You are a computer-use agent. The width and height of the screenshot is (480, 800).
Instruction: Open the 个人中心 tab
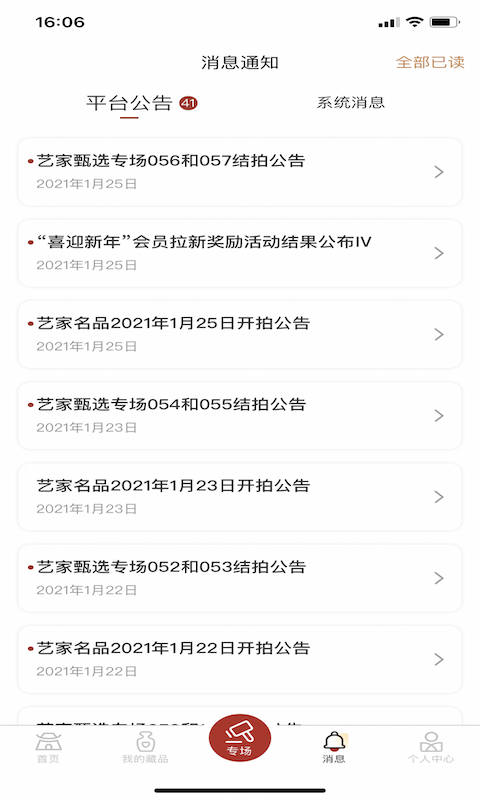[x=431, y=747]
